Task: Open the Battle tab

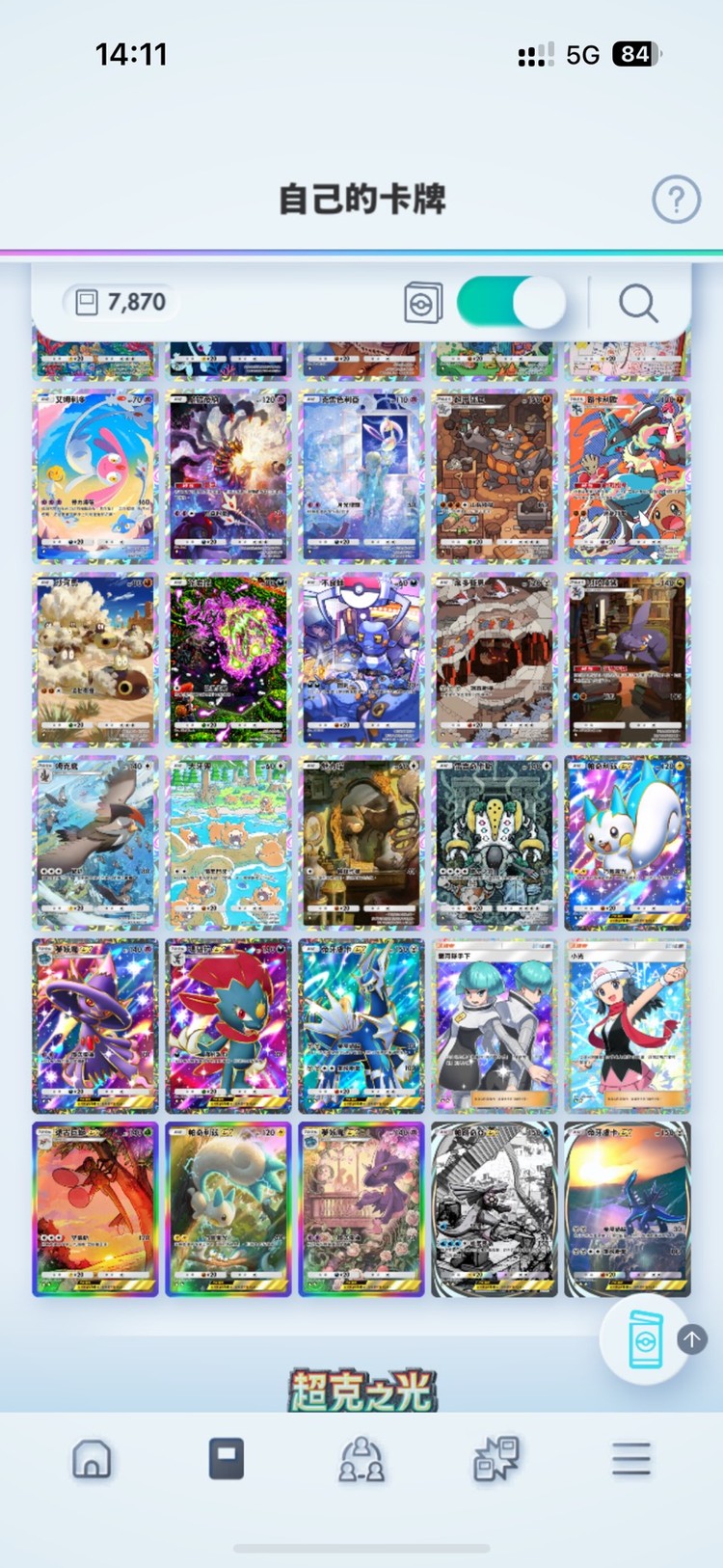Action: (496, 1459)
